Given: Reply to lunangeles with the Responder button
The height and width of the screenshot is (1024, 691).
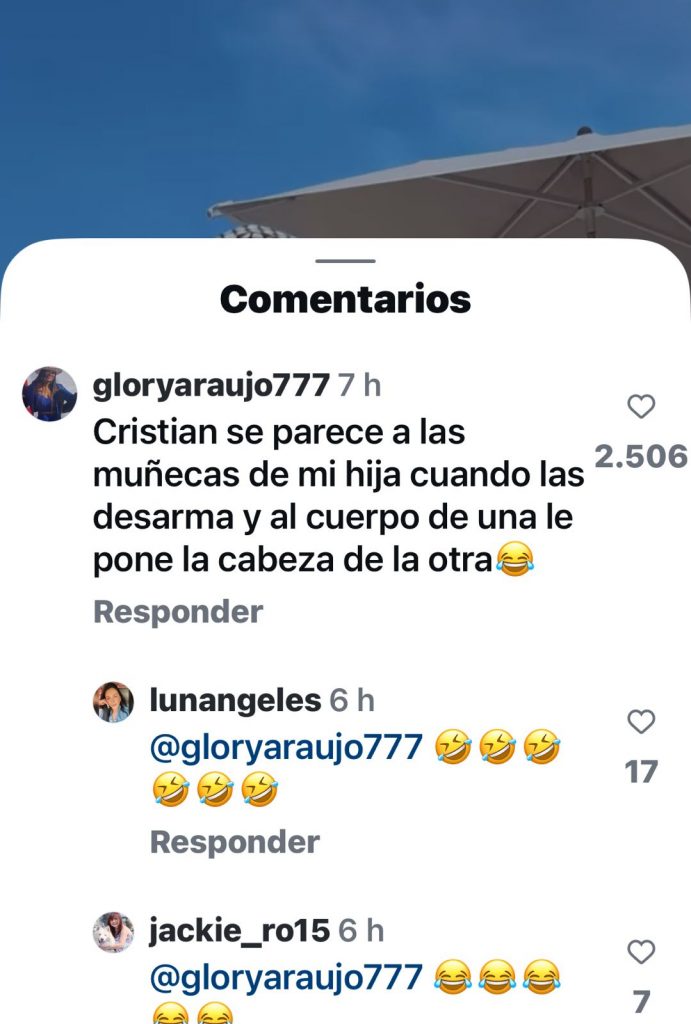Looking at the screenshot, I should point(234,842).
